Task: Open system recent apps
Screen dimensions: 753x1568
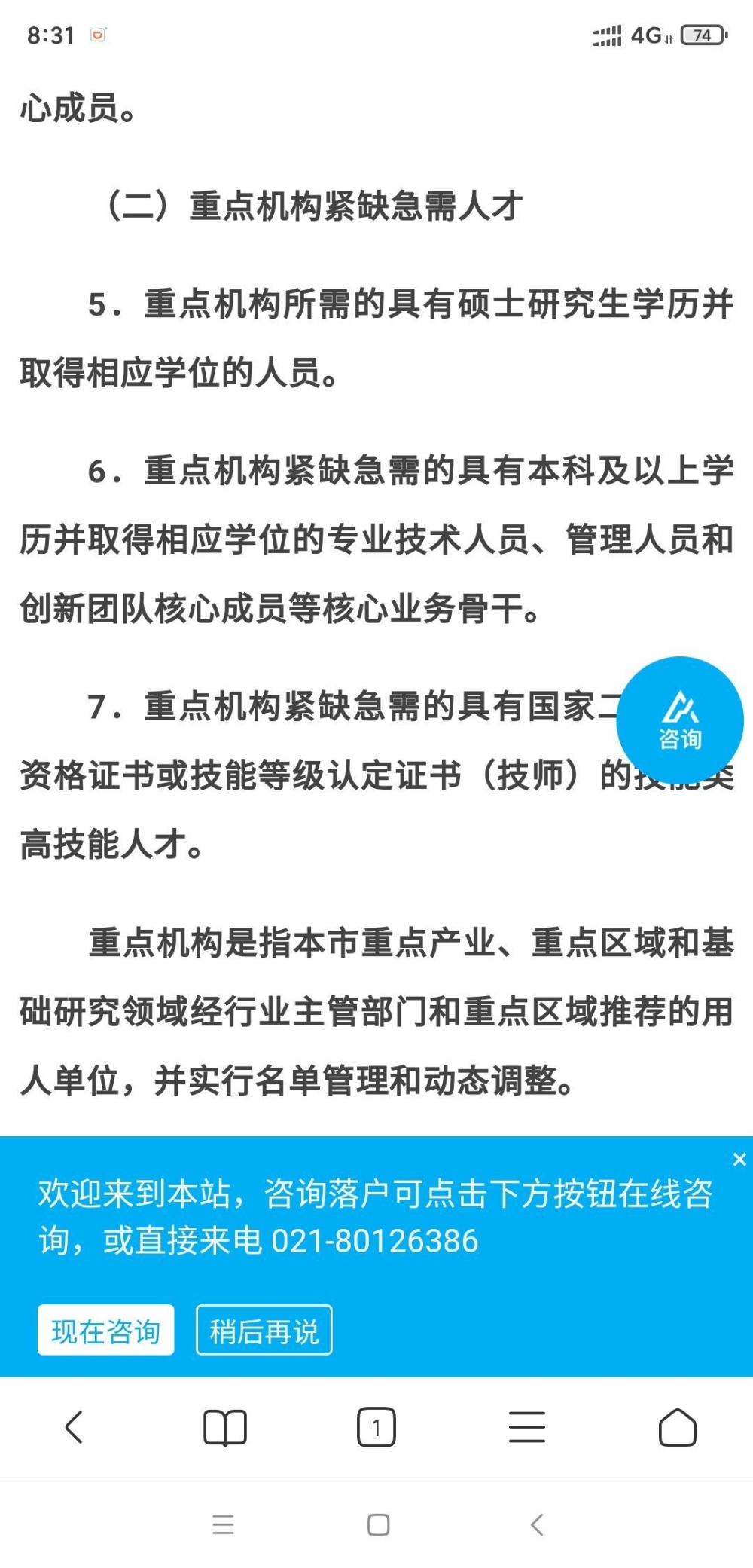Action: point(223,1524)
